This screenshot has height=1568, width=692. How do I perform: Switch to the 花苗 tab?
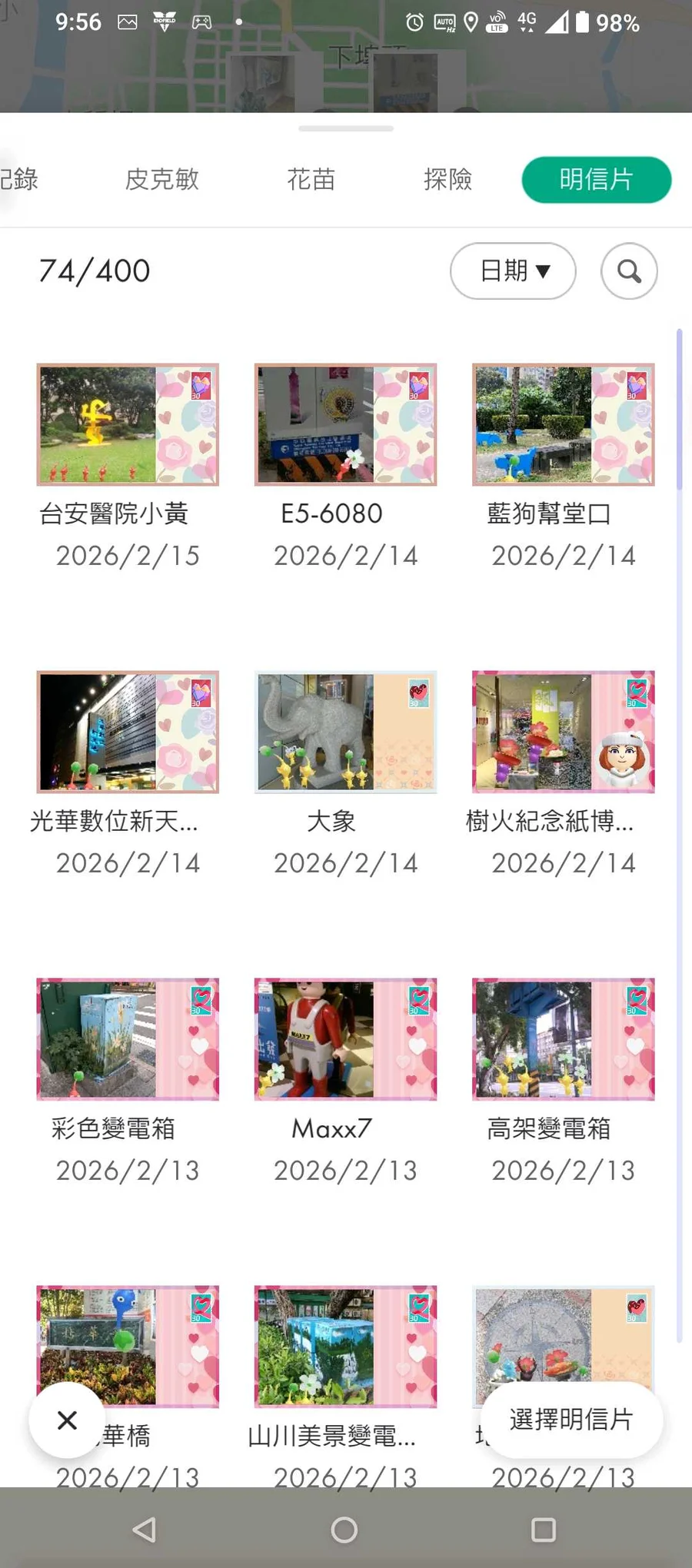point(311,180)
